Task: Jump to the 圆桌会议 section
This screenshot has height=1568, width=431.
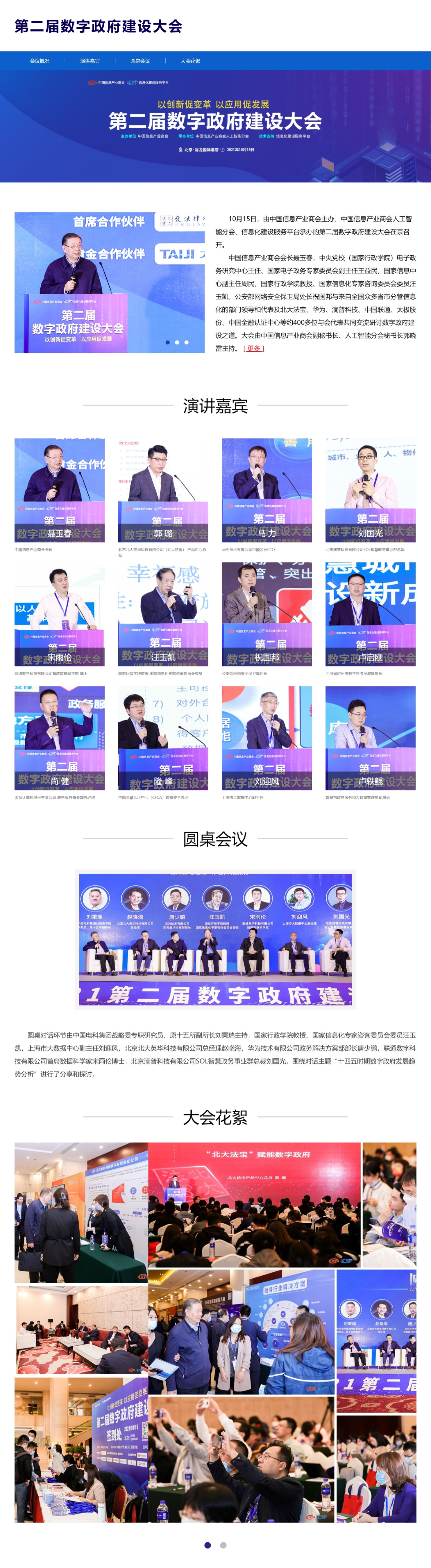Action: pyautogui.click(x=140, y=61)
